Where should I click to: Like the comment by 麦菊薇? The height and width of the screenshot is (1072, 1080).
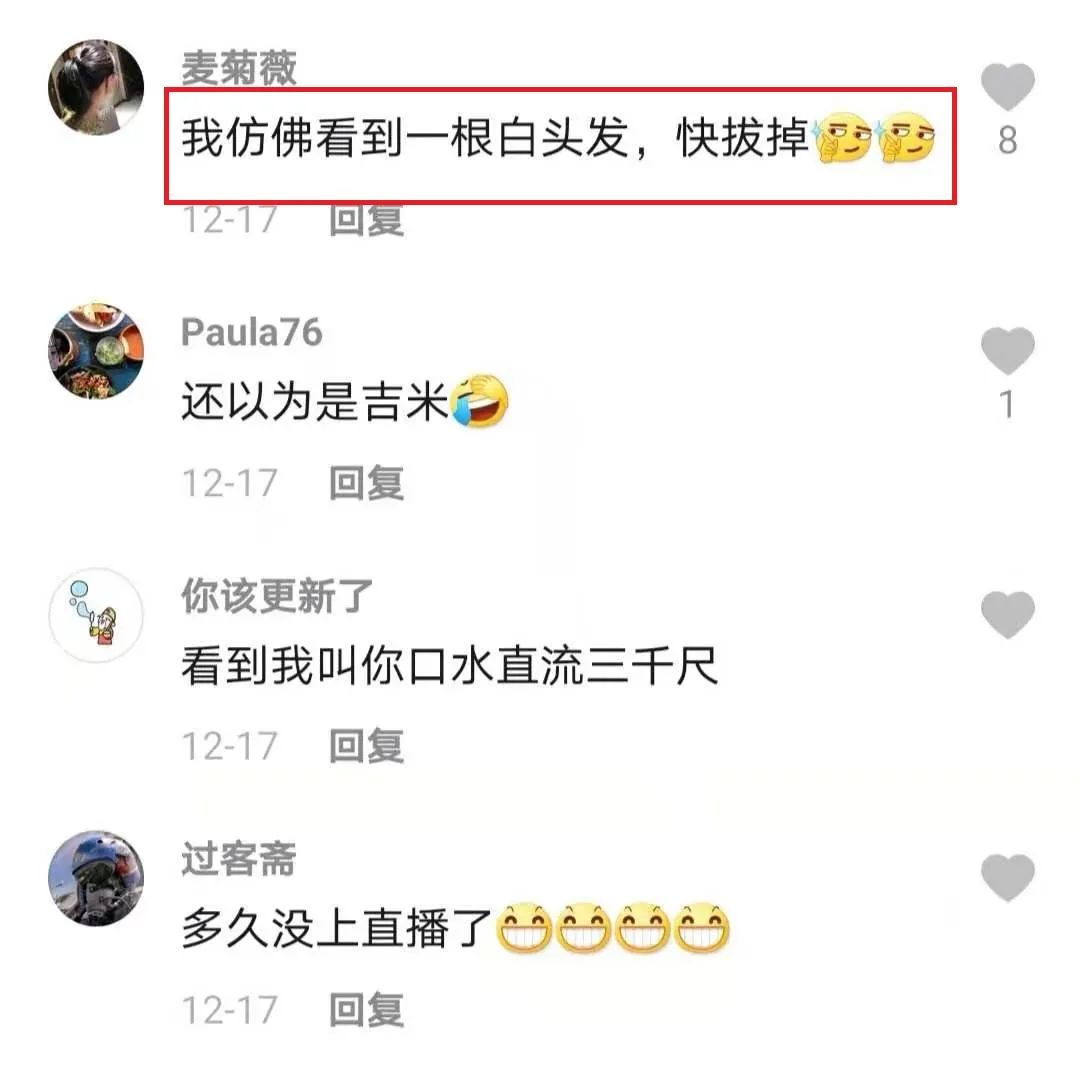pos(1007,87)
